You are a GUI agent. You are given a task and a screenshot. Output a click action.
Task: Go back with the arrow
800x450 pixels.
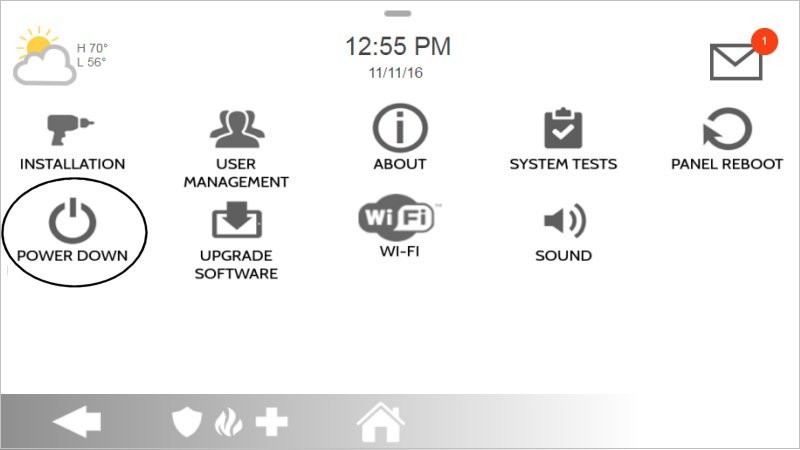tap(77, 422)
